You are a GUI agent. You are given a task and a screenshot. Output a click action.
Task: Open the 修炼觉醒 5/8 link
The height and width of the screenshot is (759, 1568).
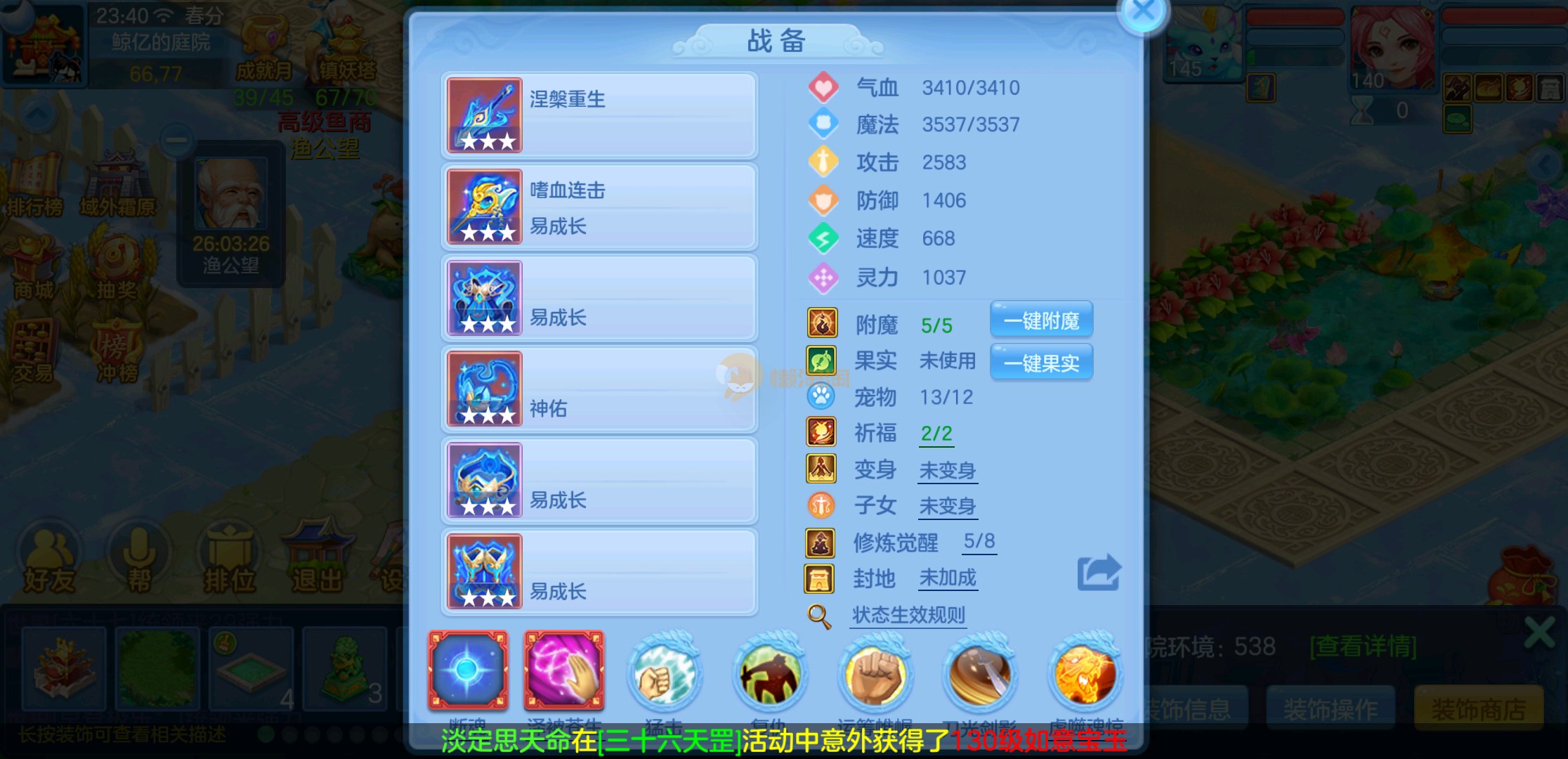pyautogui.click(x=979, y=541)
